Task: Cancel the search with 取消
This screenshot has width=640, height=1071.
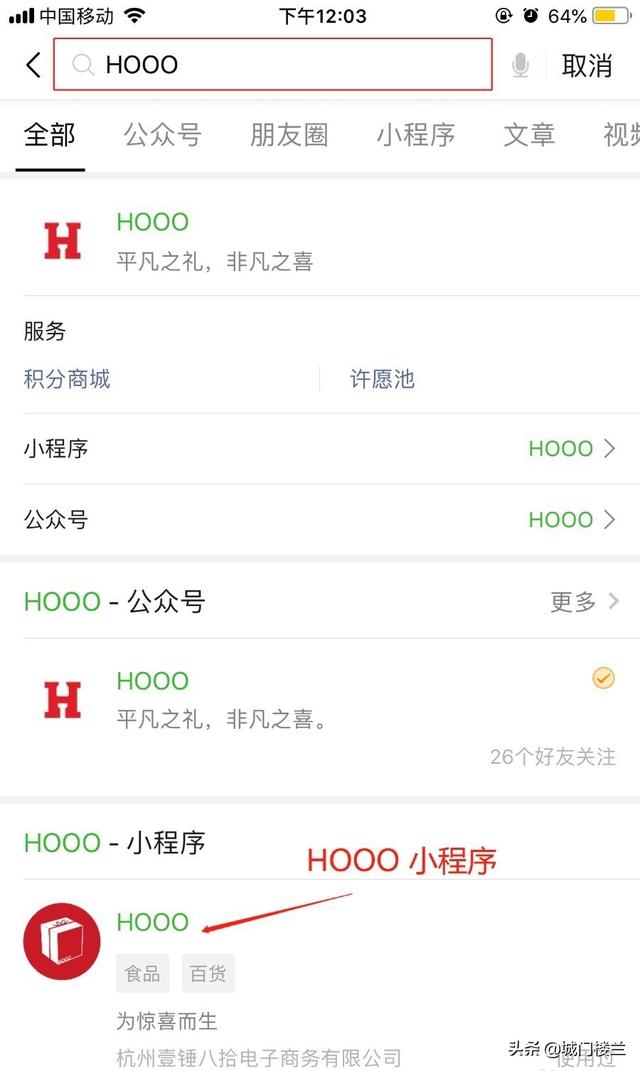Action: [587, 66]
